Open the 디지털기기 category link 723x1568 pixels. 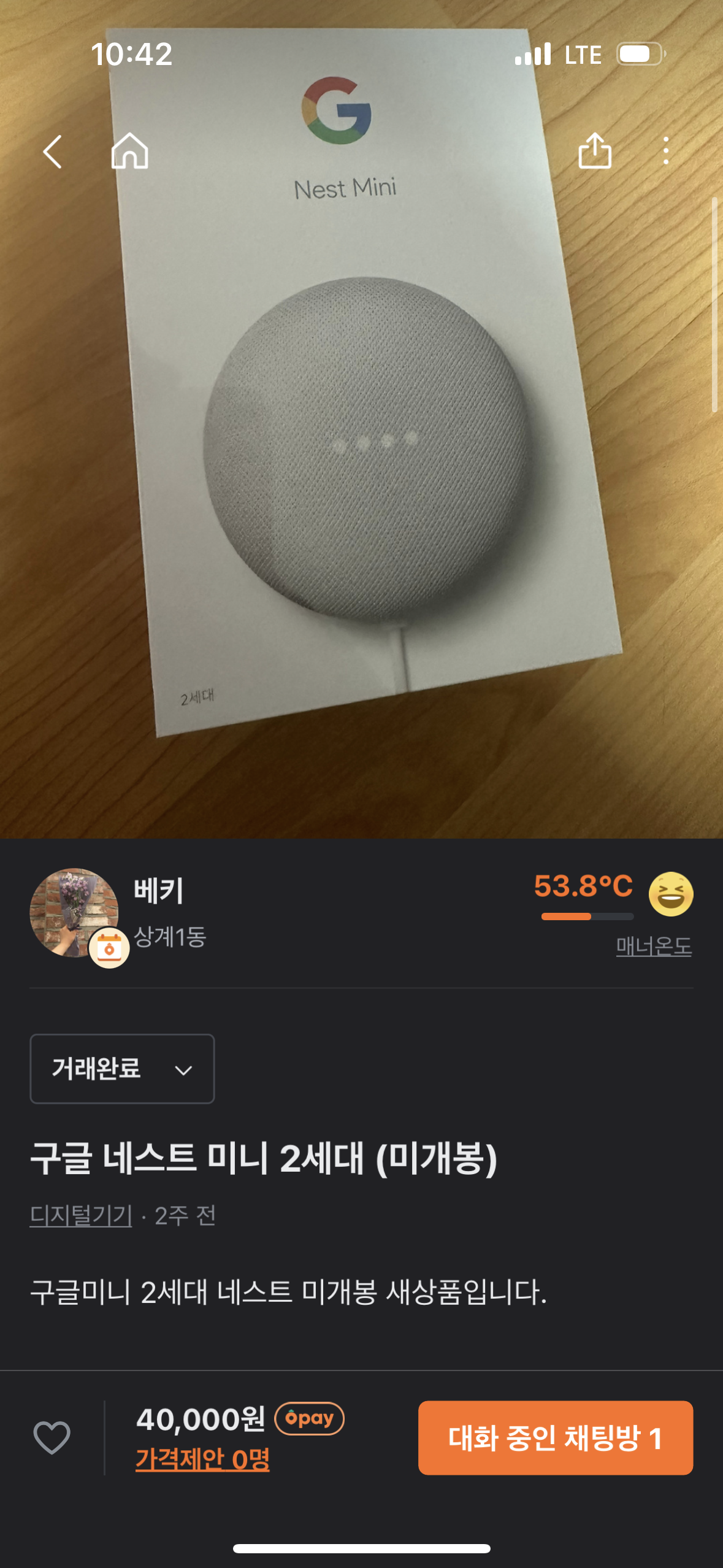point(81,1215)
